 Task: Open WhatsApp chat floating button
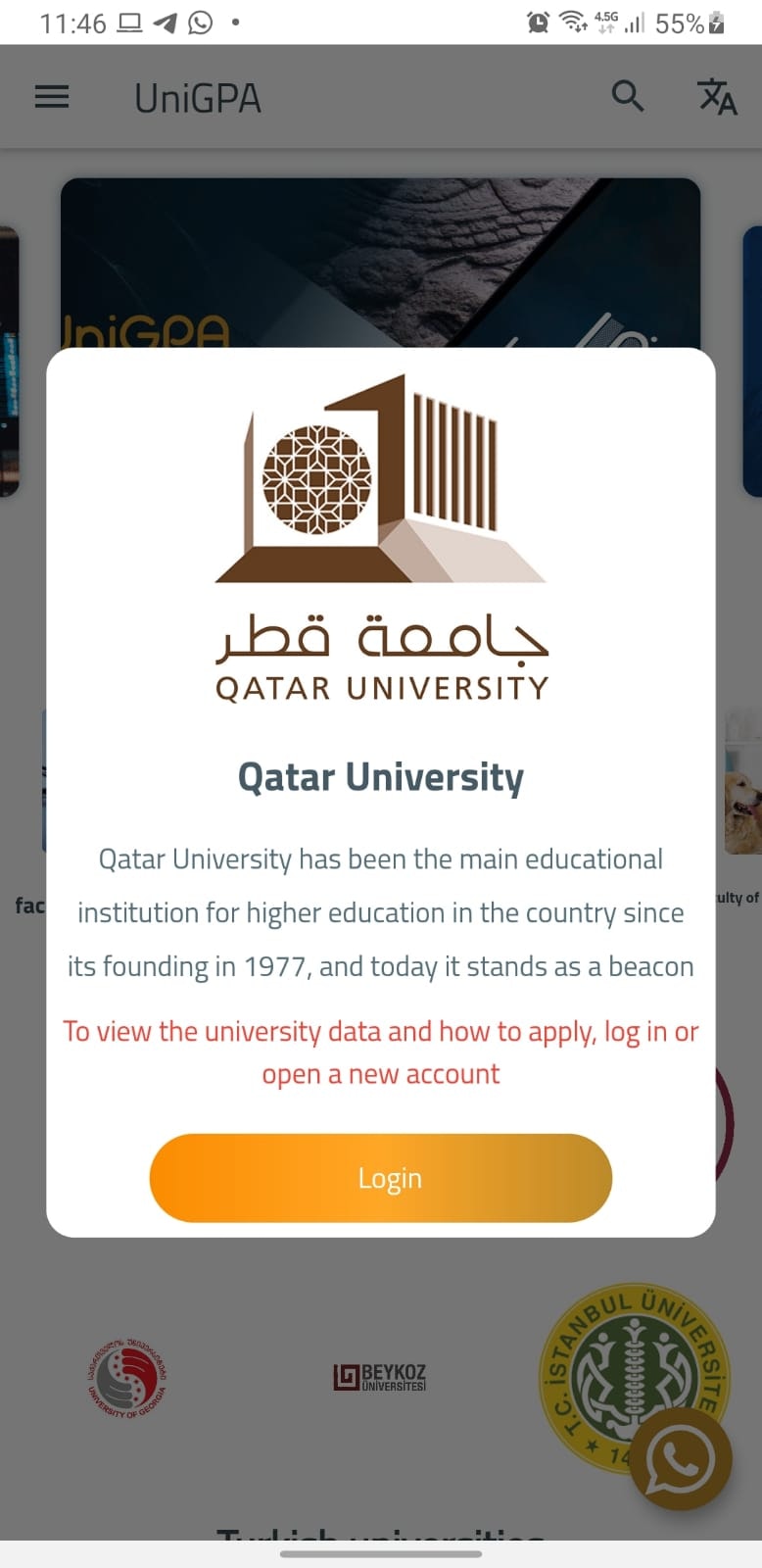click(x=680, y=1460)
